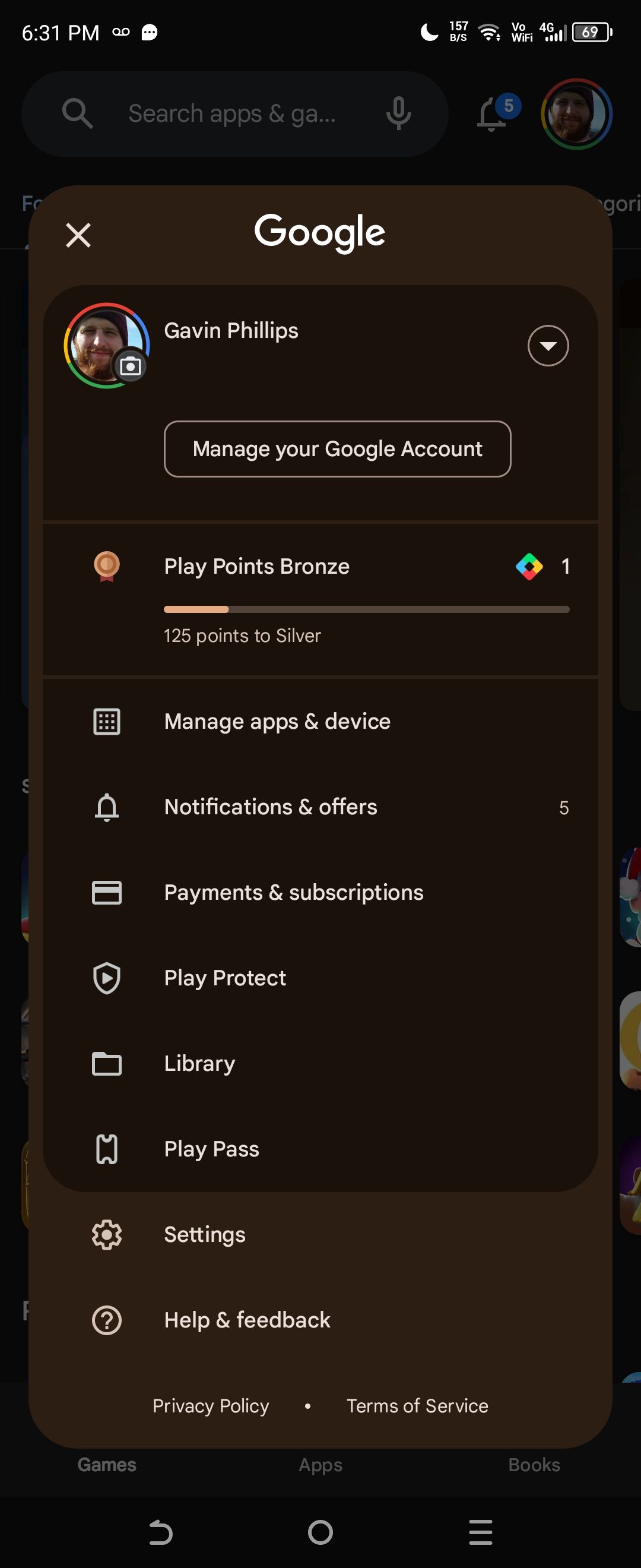Image resolution: width=641 pixels, height=1568 pixels.
Task: Tap the voice search microphone
Action: (x=398, y=113)
